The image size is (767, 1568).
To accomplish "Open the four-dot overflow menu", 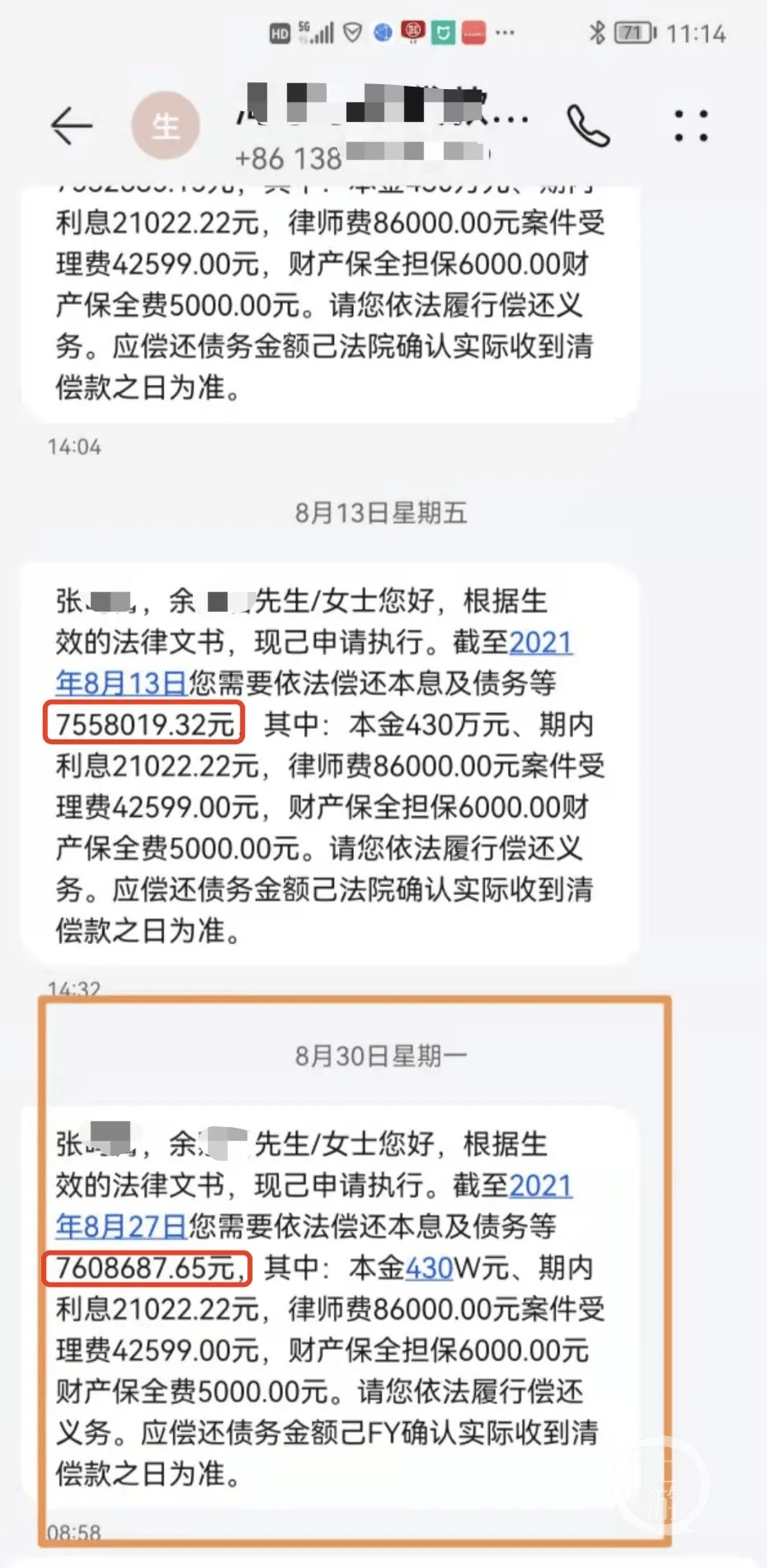I will click(690, 126).
